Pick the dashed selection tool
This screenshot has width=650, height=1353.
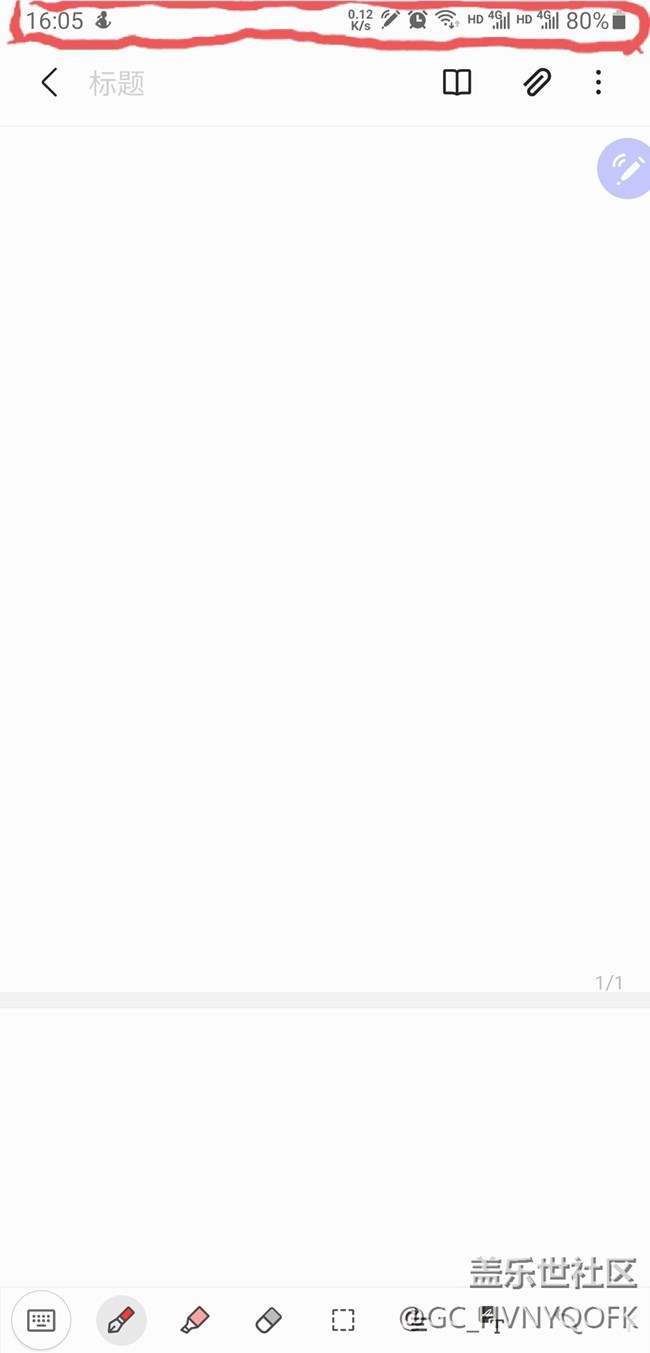[343, 1320]
